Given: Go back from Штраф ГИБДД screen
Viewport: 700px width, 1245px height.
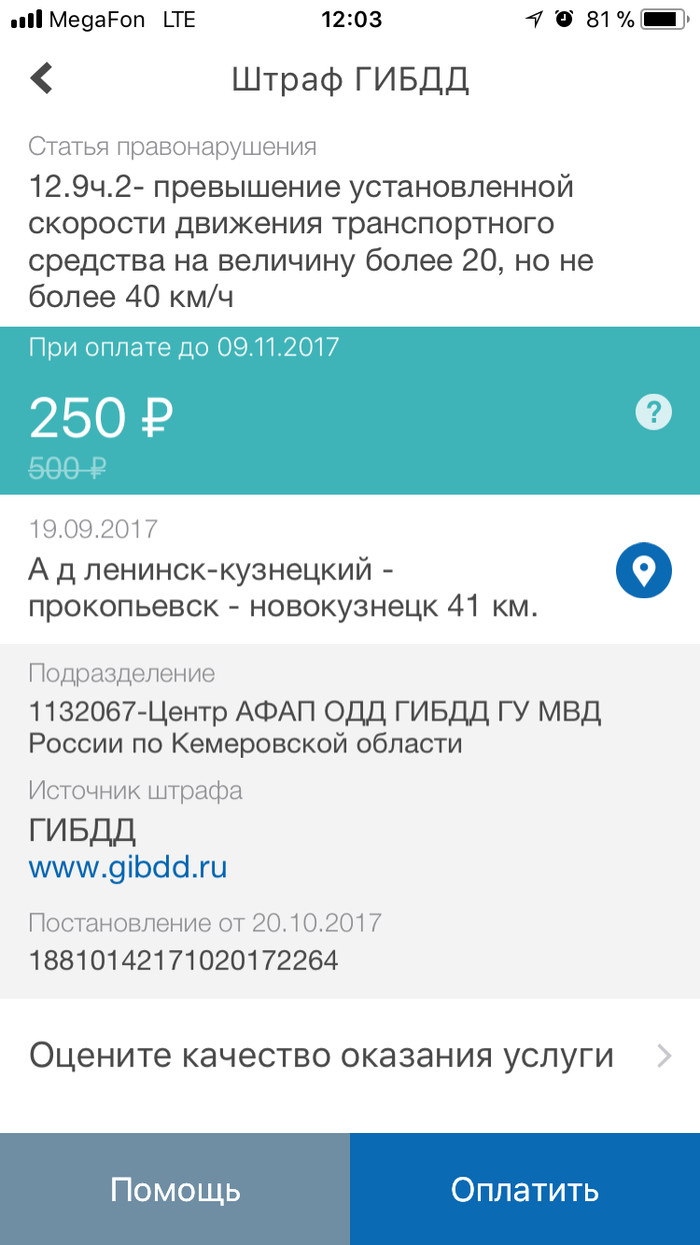Looking at the screenshot, I should 41,78.
